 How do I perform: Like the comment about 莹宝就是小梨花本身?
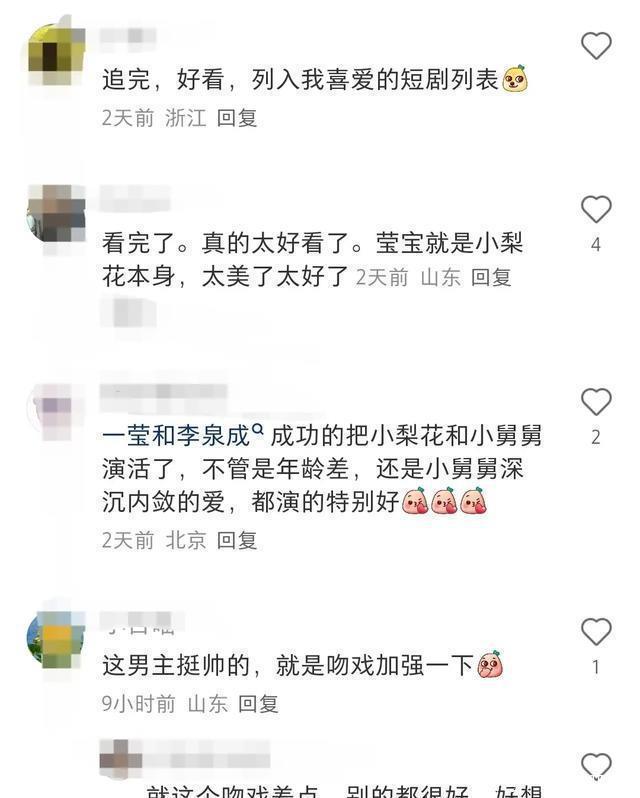(596, 209)
